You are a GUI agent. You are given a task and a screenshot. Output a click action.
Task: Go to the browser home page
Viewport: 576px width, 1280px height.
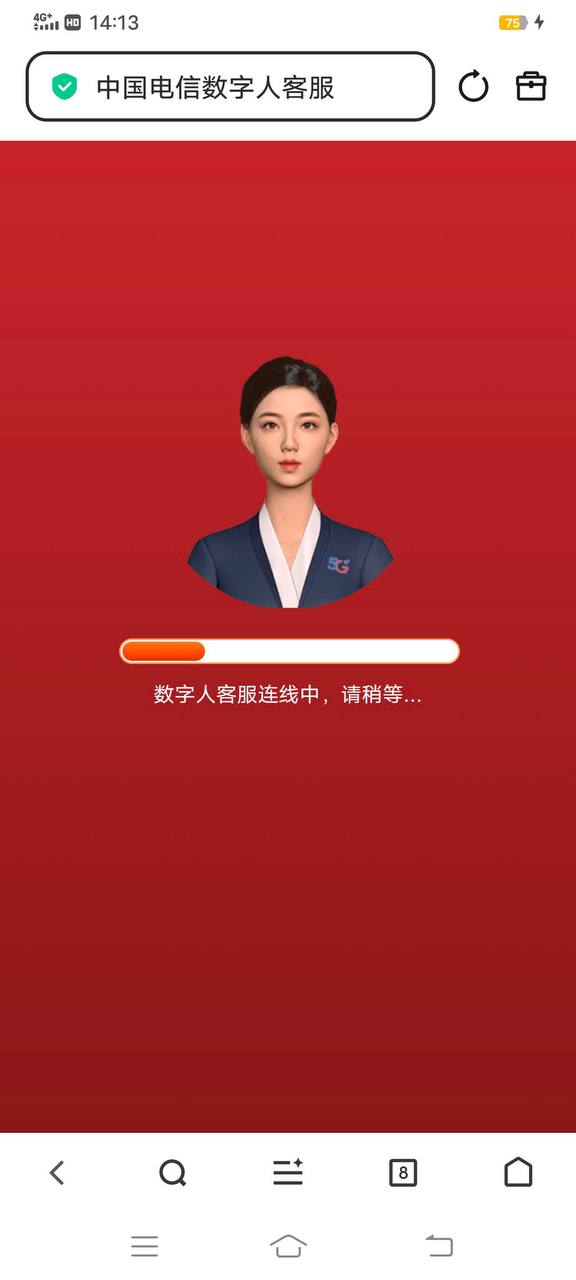[518, 1172]
